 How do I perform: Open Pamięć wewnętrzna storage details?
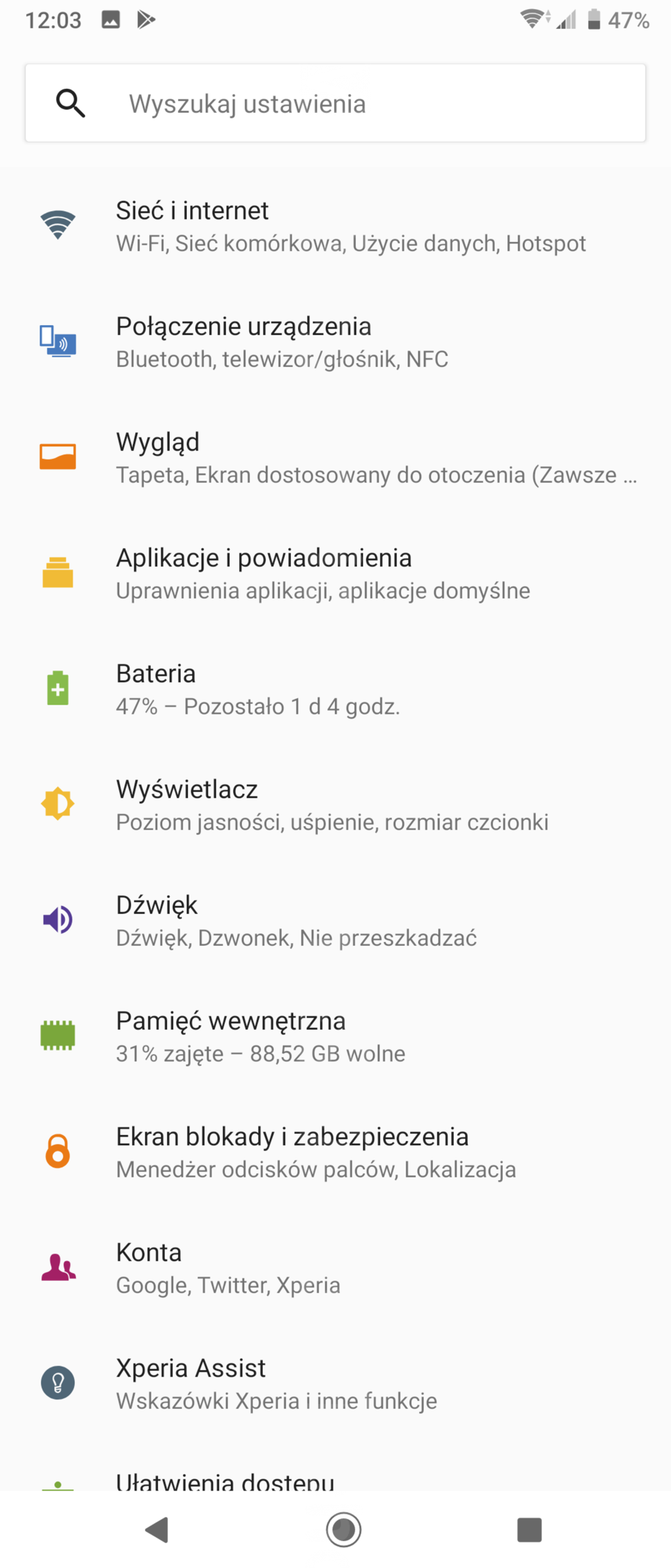pyautogui.click(x=335, y=1036)
